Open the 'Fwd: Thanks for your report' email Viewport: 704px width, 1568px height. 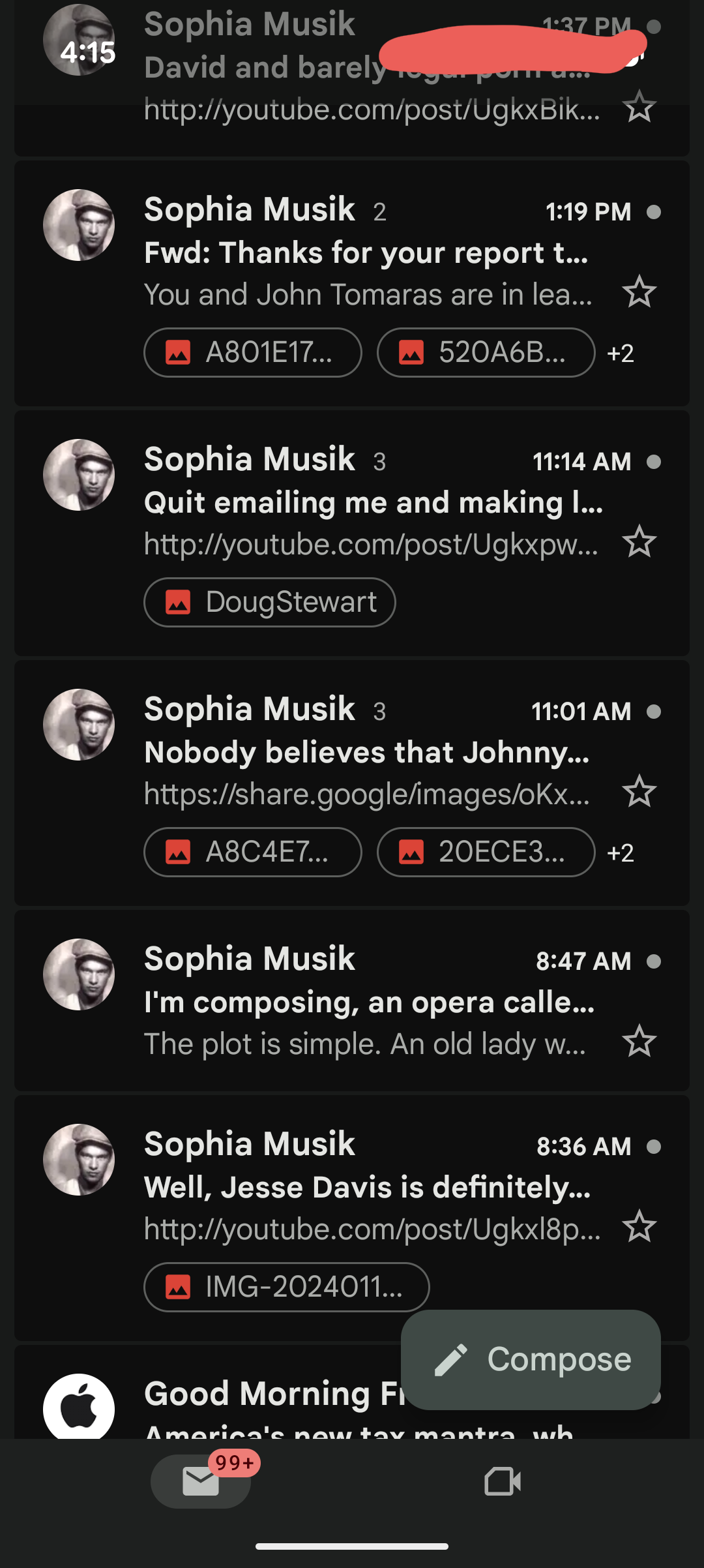click(x=365, y=253)
